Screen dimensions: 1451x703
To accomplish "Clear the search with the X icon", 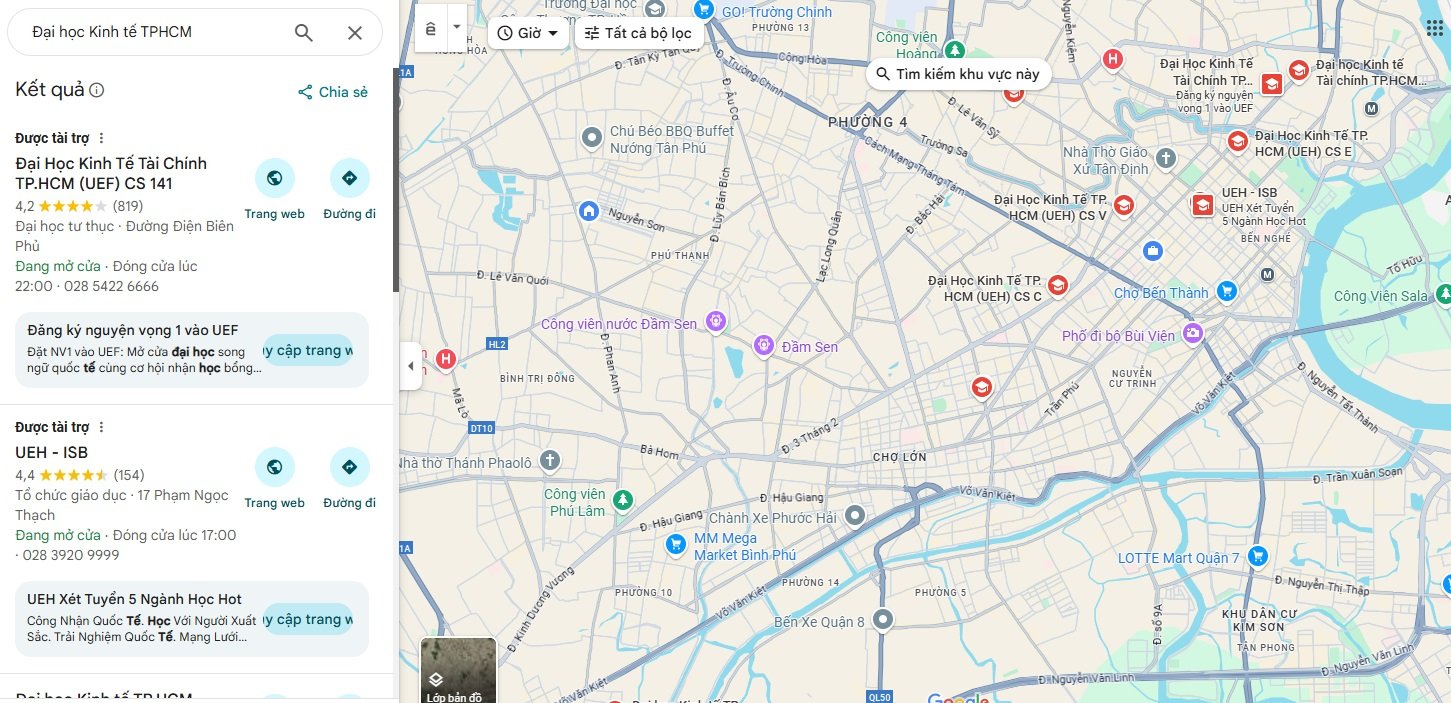I will tap(355, 32).
